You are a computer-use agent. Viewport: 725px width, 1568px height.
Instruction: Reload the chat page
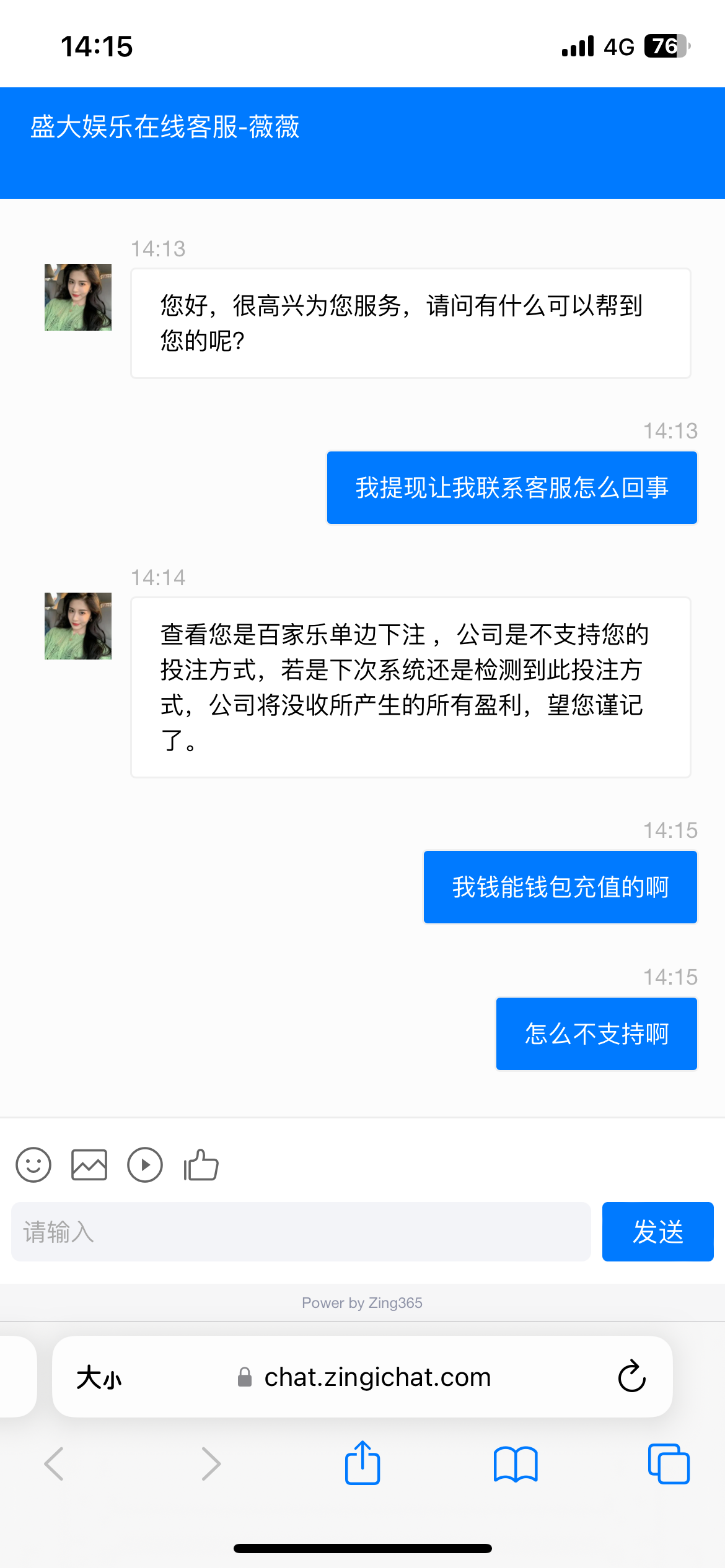(631, 1377)
